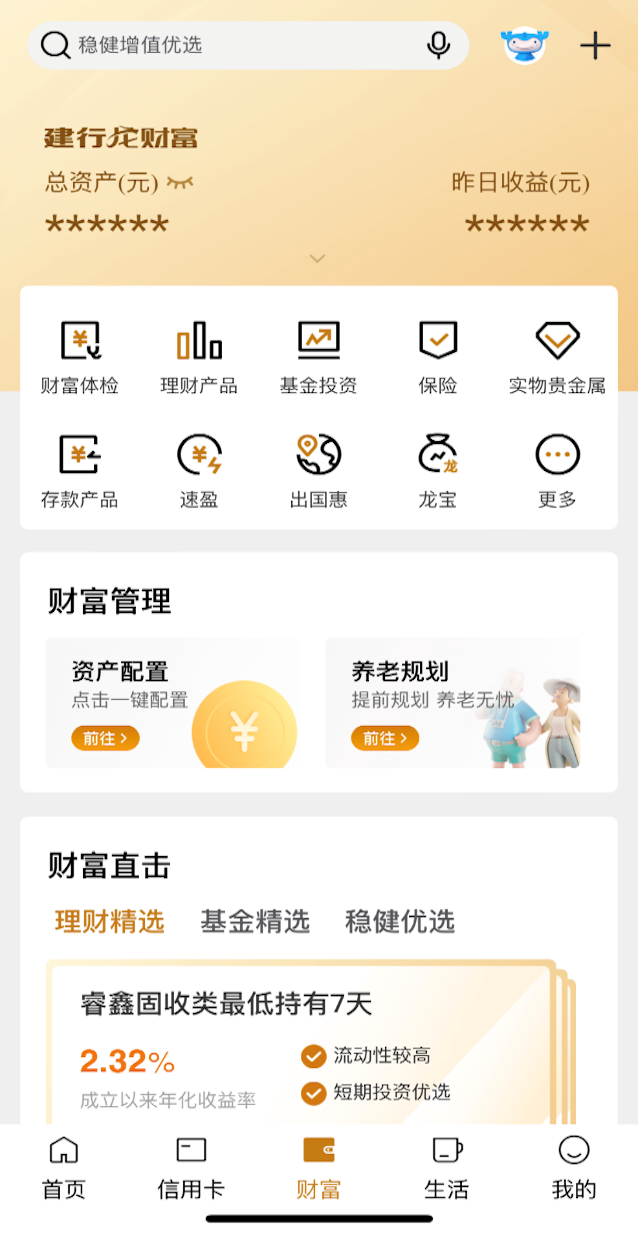Screen dimensions: 638x1235
Task: Open 财富体检
Action: pos(79,357)
